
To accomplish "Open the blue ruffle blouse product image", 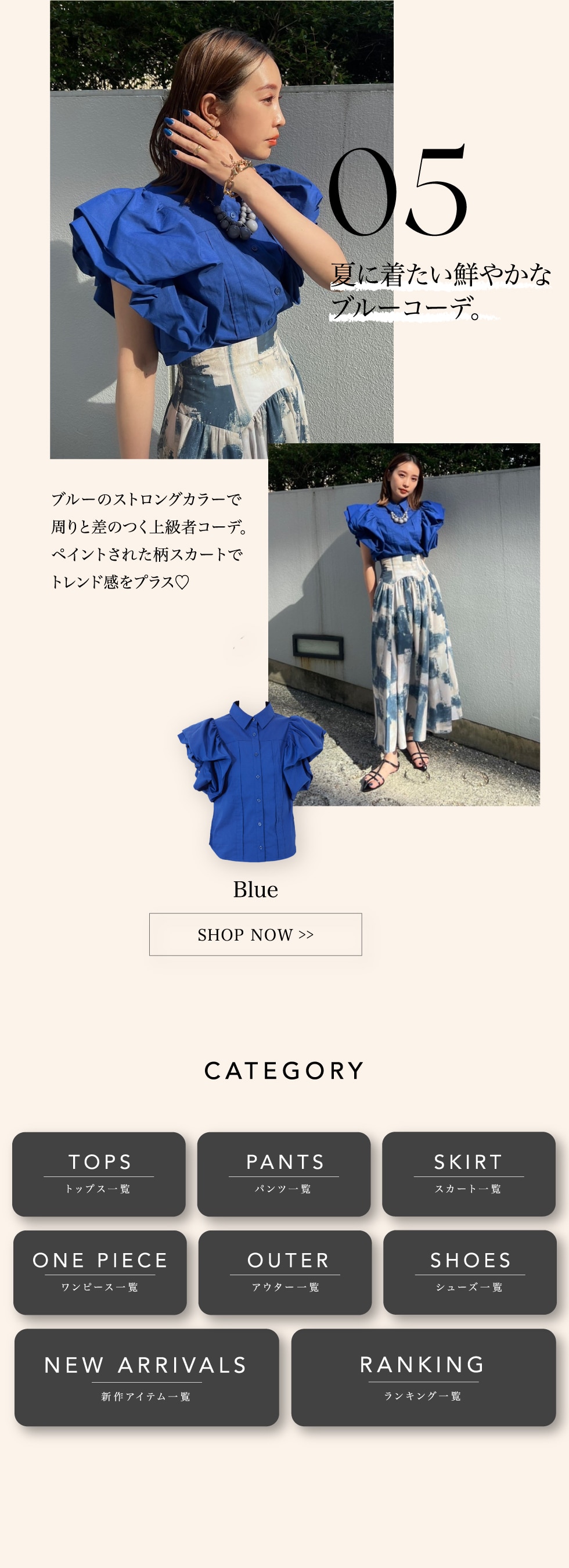I will tap(253, 782).
